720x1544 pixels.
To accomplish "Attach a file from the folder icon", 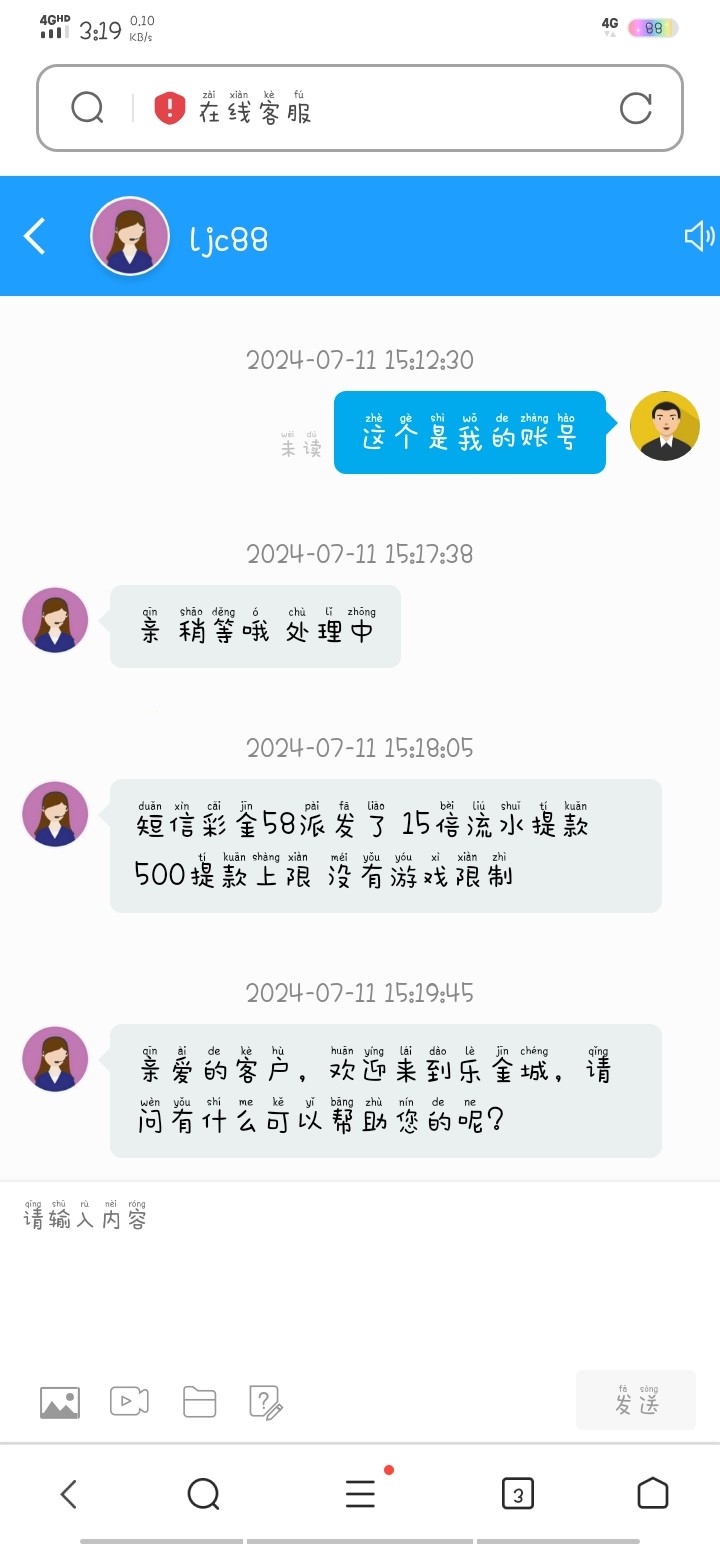I will click(200, 1402).
